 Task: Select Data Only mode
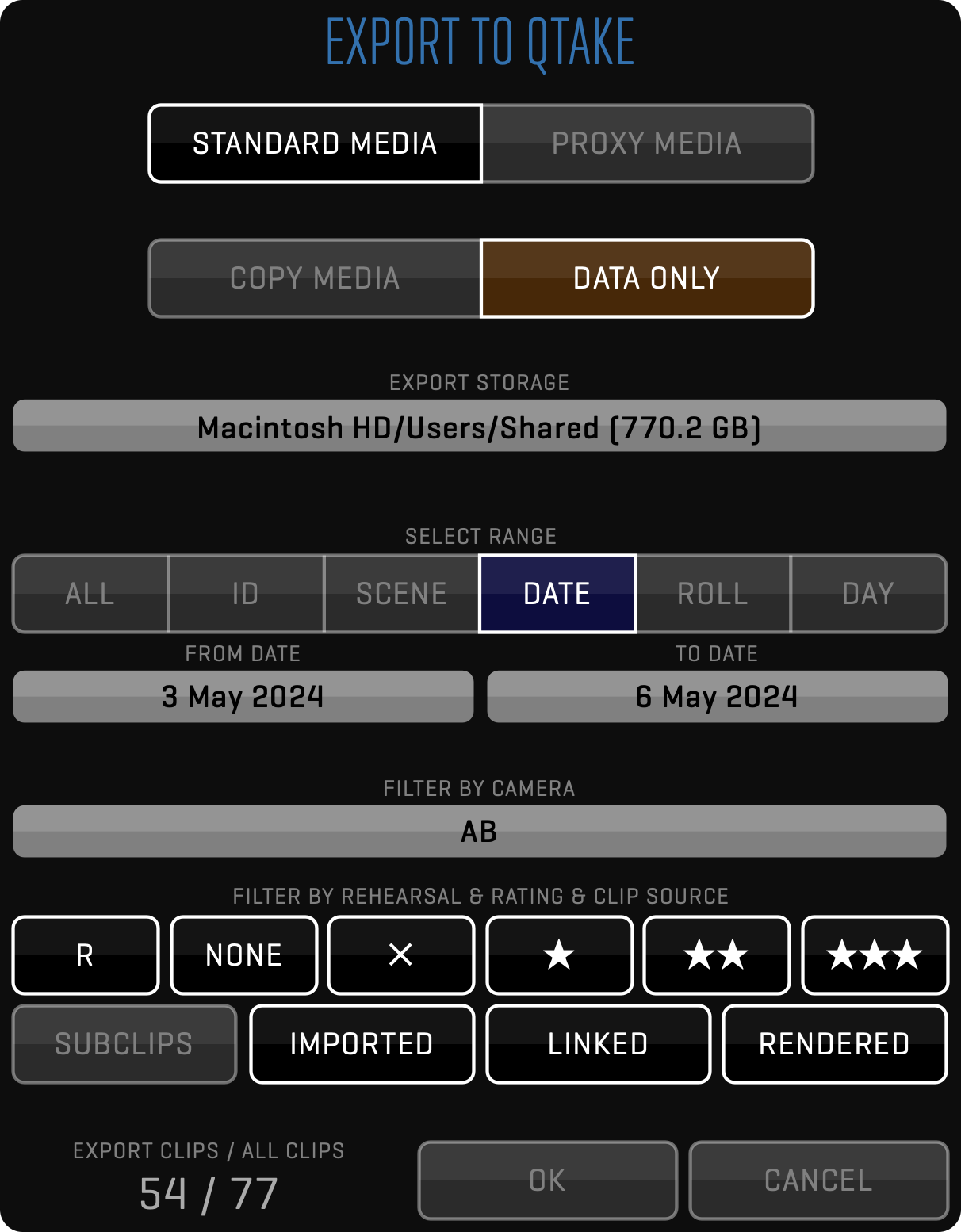647,278
